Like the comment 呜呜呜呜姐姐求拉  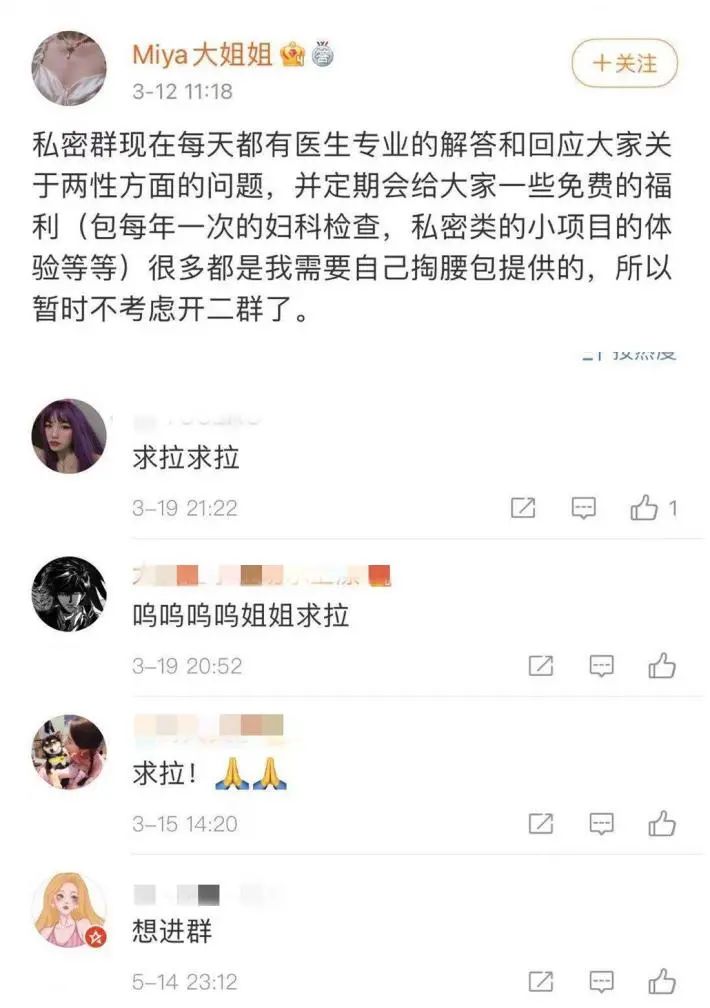[x=661, y=665]
